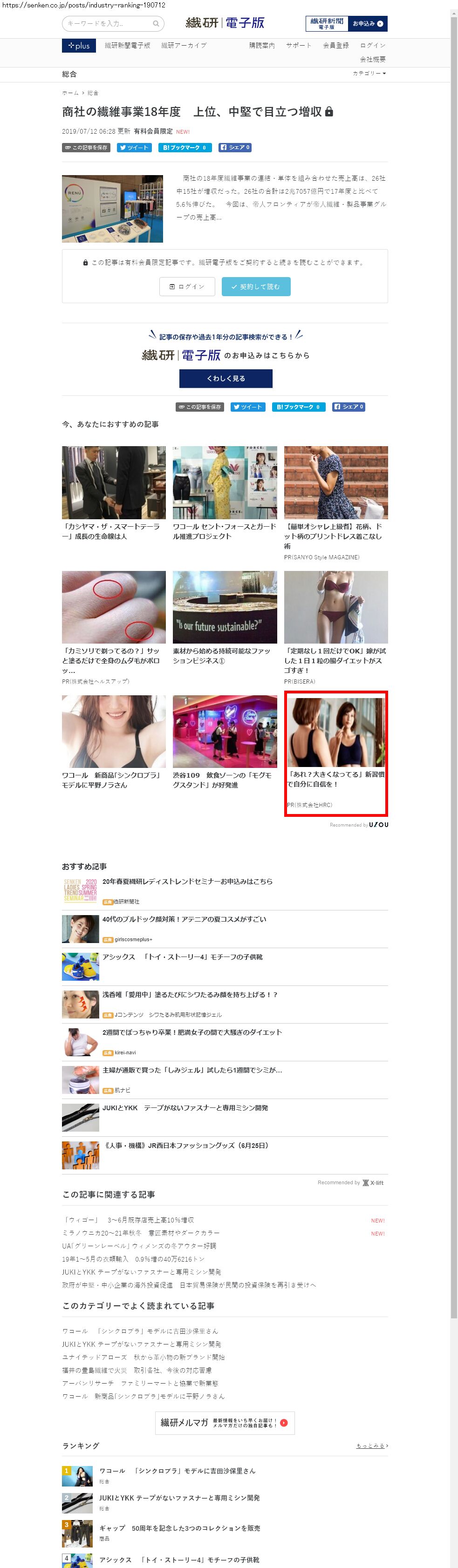Open the JUKIとYKK recommended article row

point(185,1108)
